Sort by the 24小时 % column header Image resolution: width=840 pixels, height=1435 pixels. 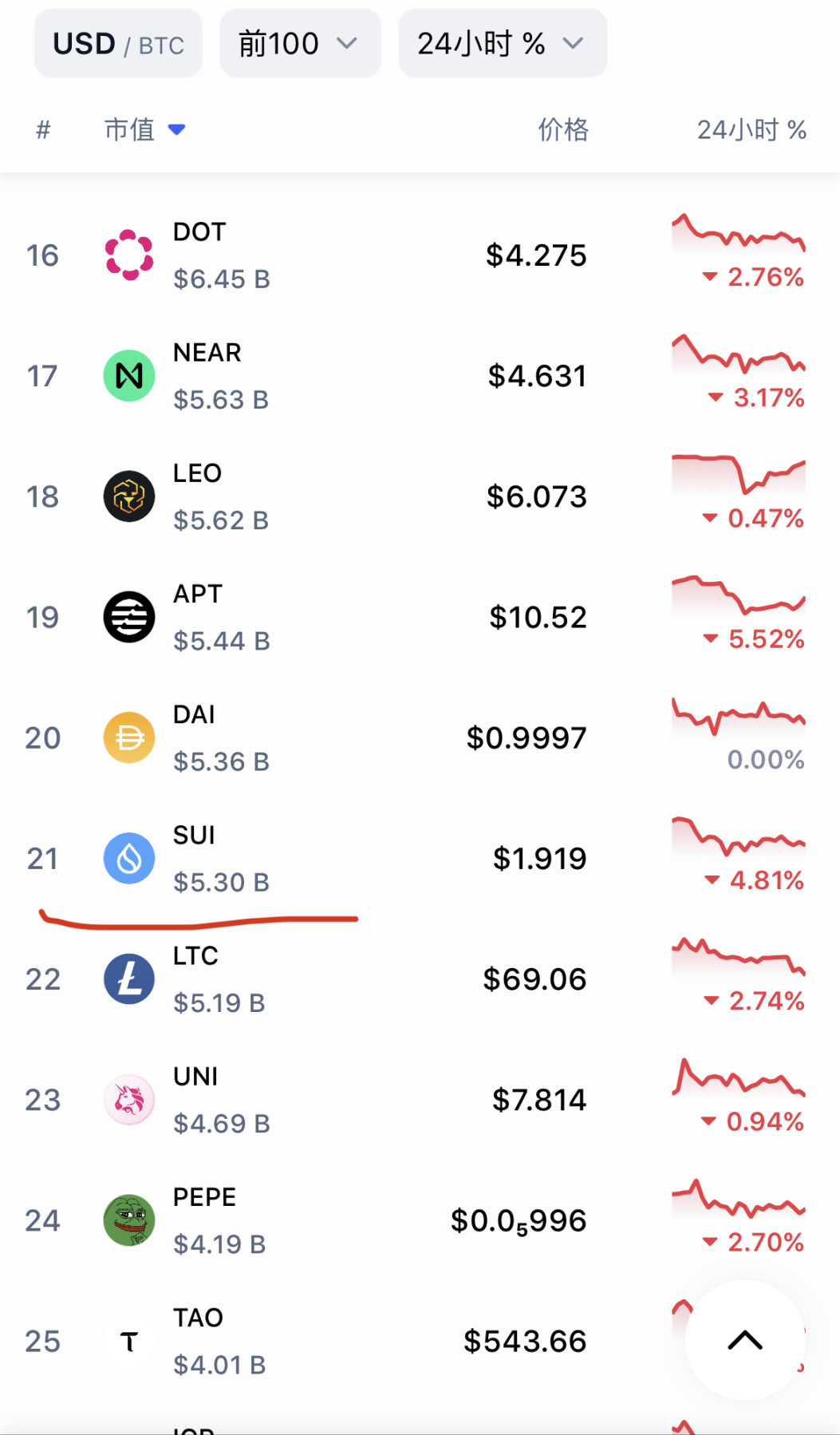click(x=751, y=129)
